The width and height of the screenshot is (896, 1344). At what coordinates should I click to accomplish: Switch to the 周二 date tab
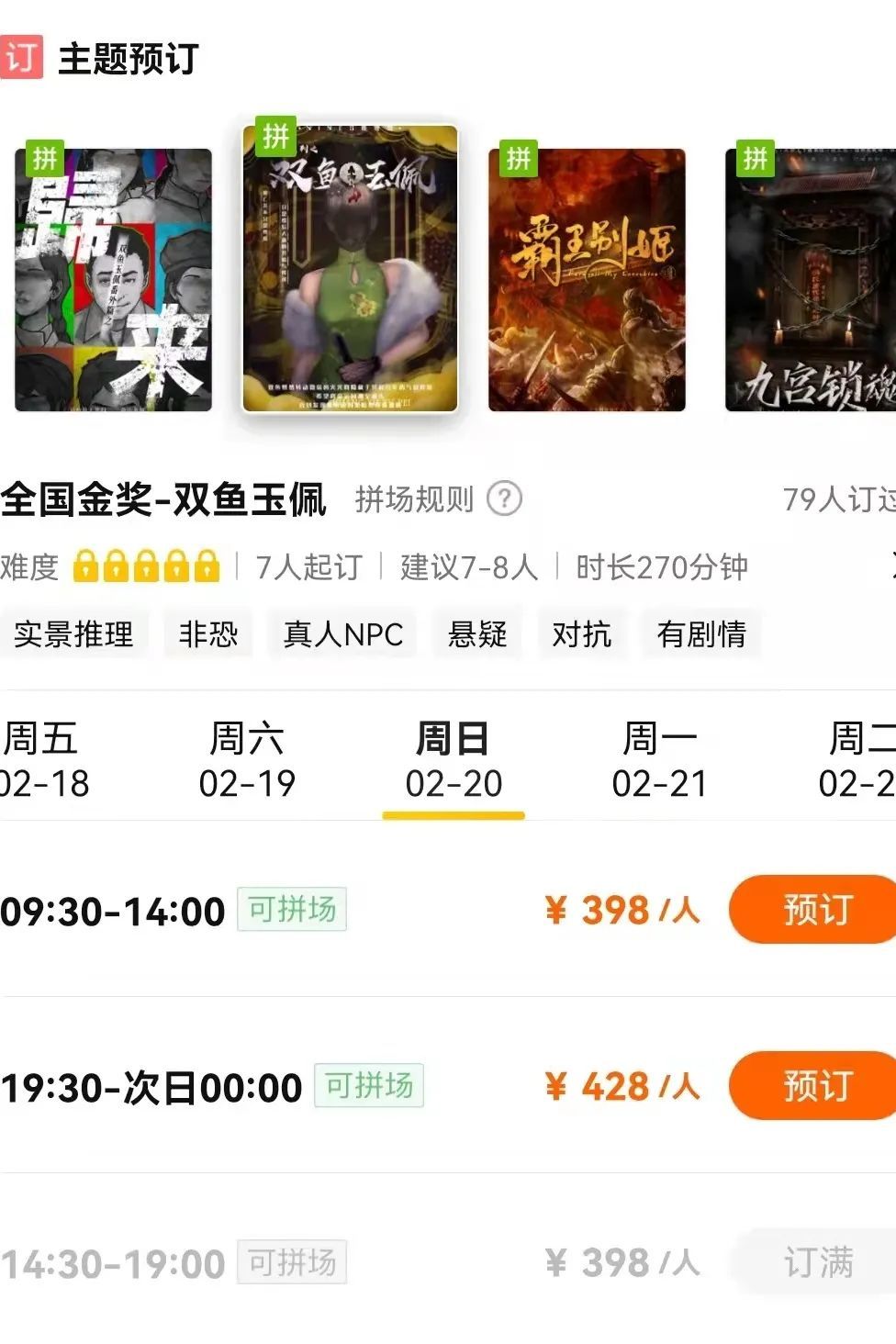point(857,760)
